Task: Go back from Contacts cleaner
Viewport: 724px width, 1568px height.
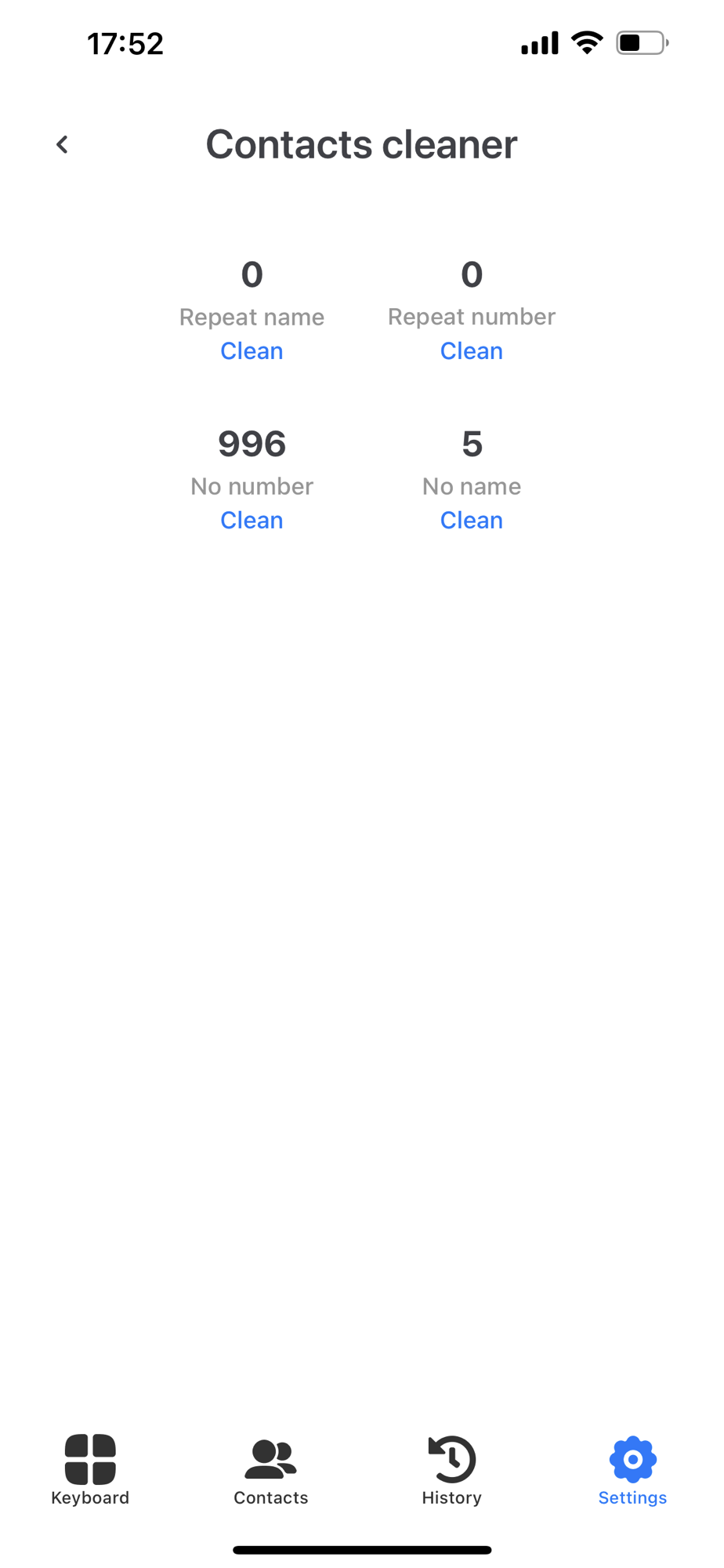Action: coord(62,144)
